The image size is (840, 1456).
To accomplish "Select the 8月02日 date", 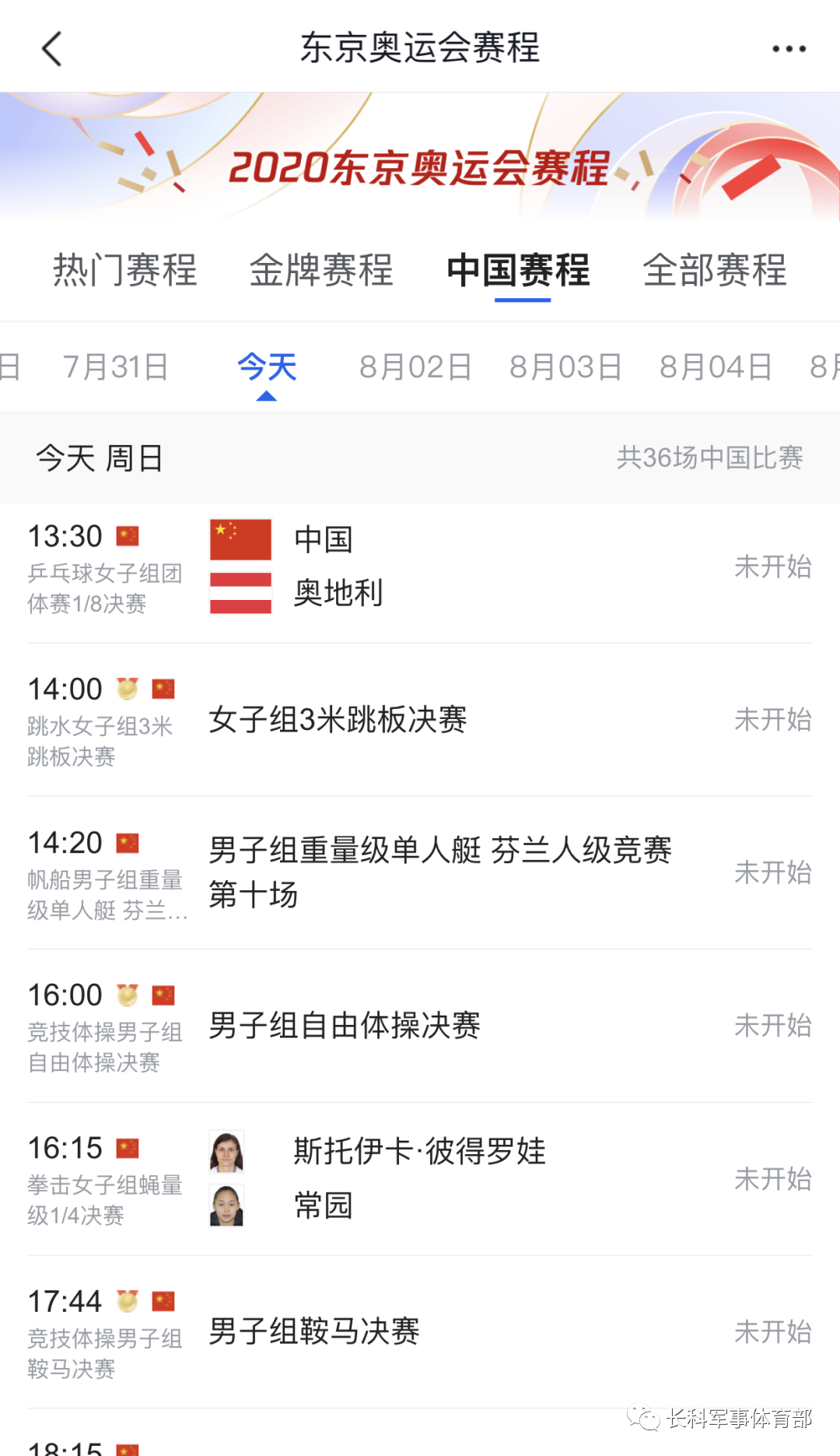I will (x=415, y=367).
